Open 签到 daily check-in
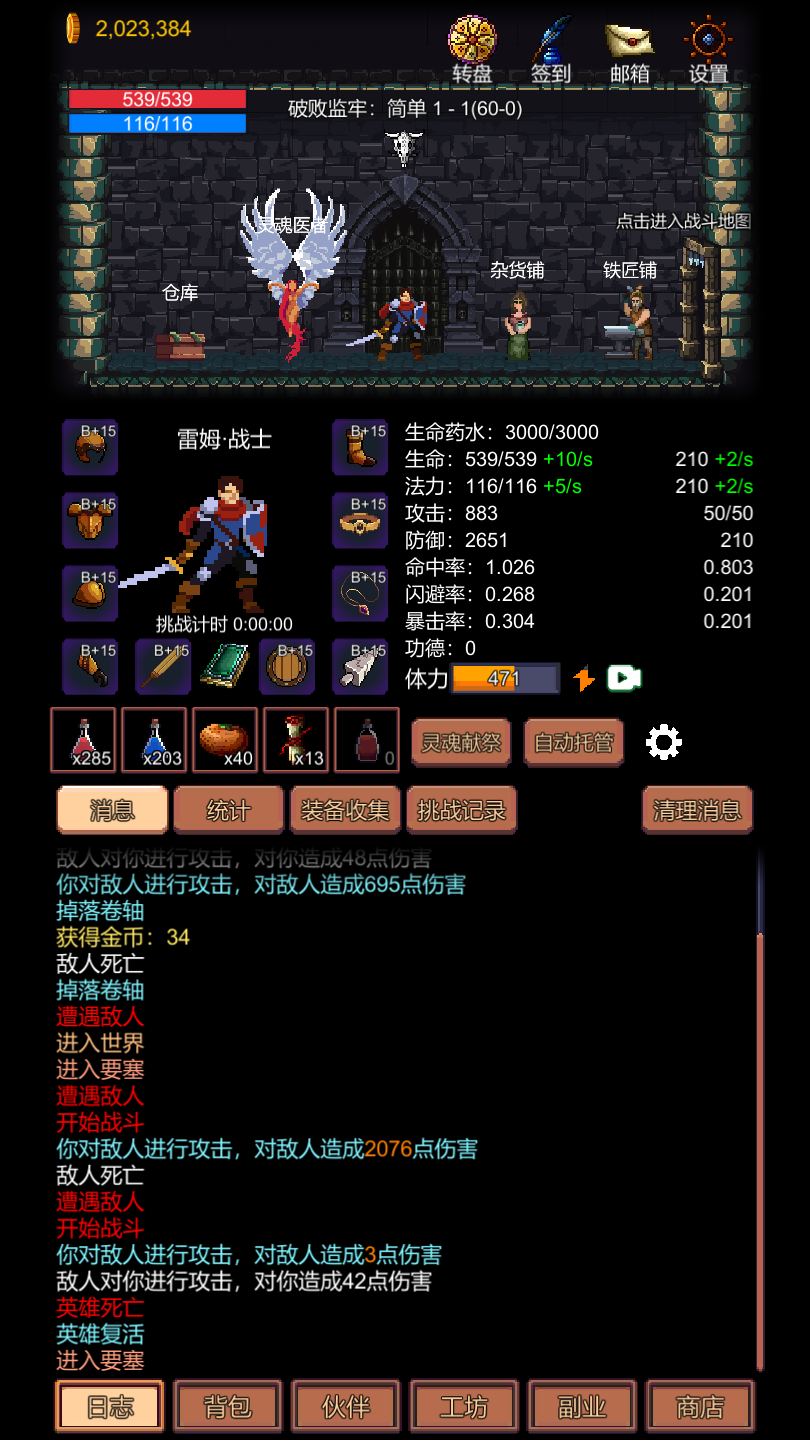Screen dimensions: 810x1440 pos(550,47)
